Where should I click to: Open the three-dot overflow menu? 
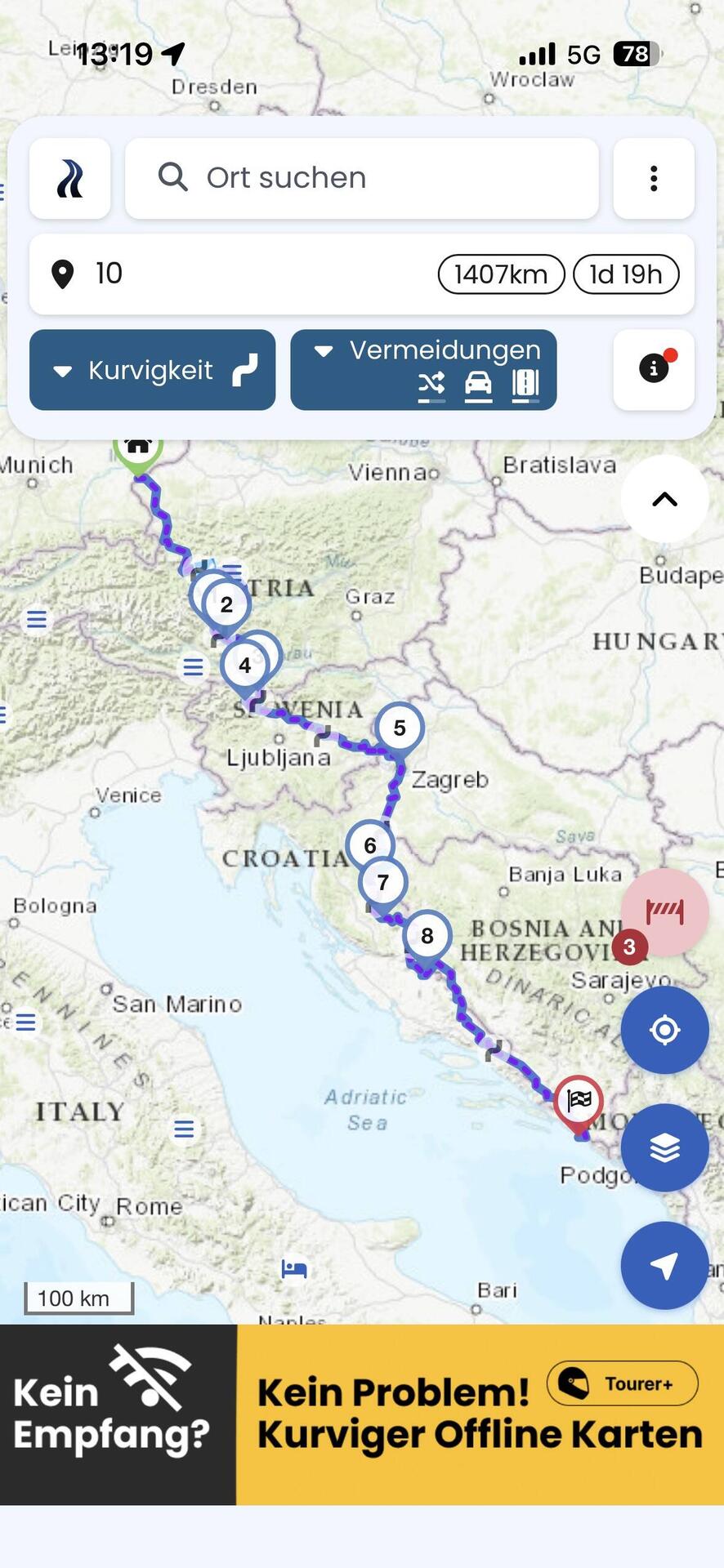[654, 178]
